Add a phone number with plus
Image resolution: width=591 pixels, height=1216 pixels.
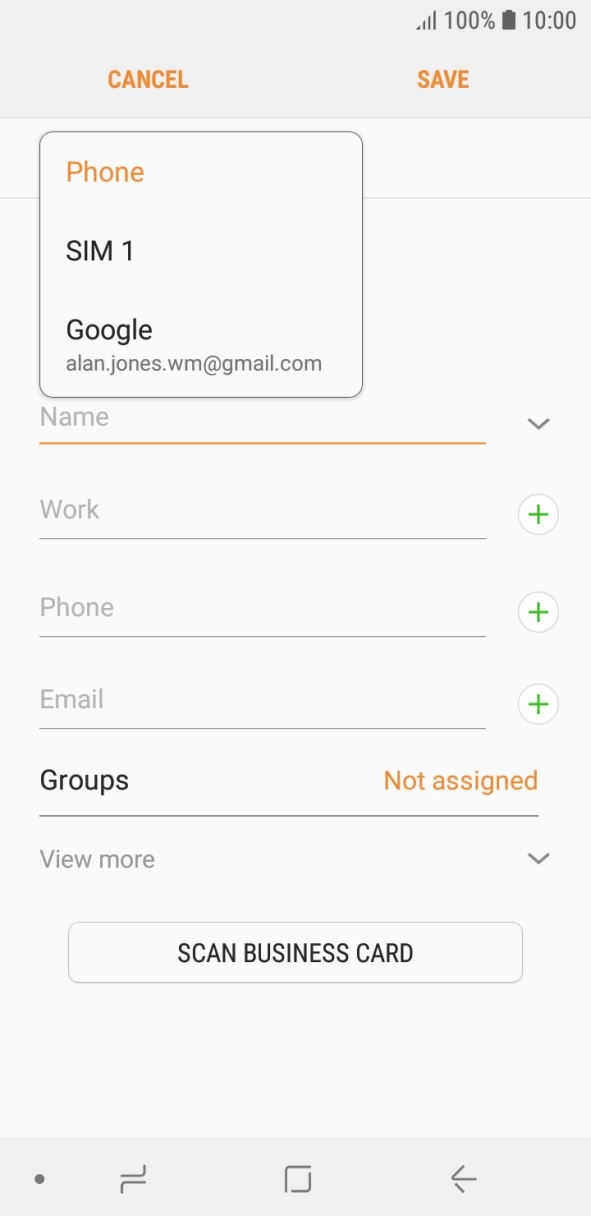click(x=538, y=612)
